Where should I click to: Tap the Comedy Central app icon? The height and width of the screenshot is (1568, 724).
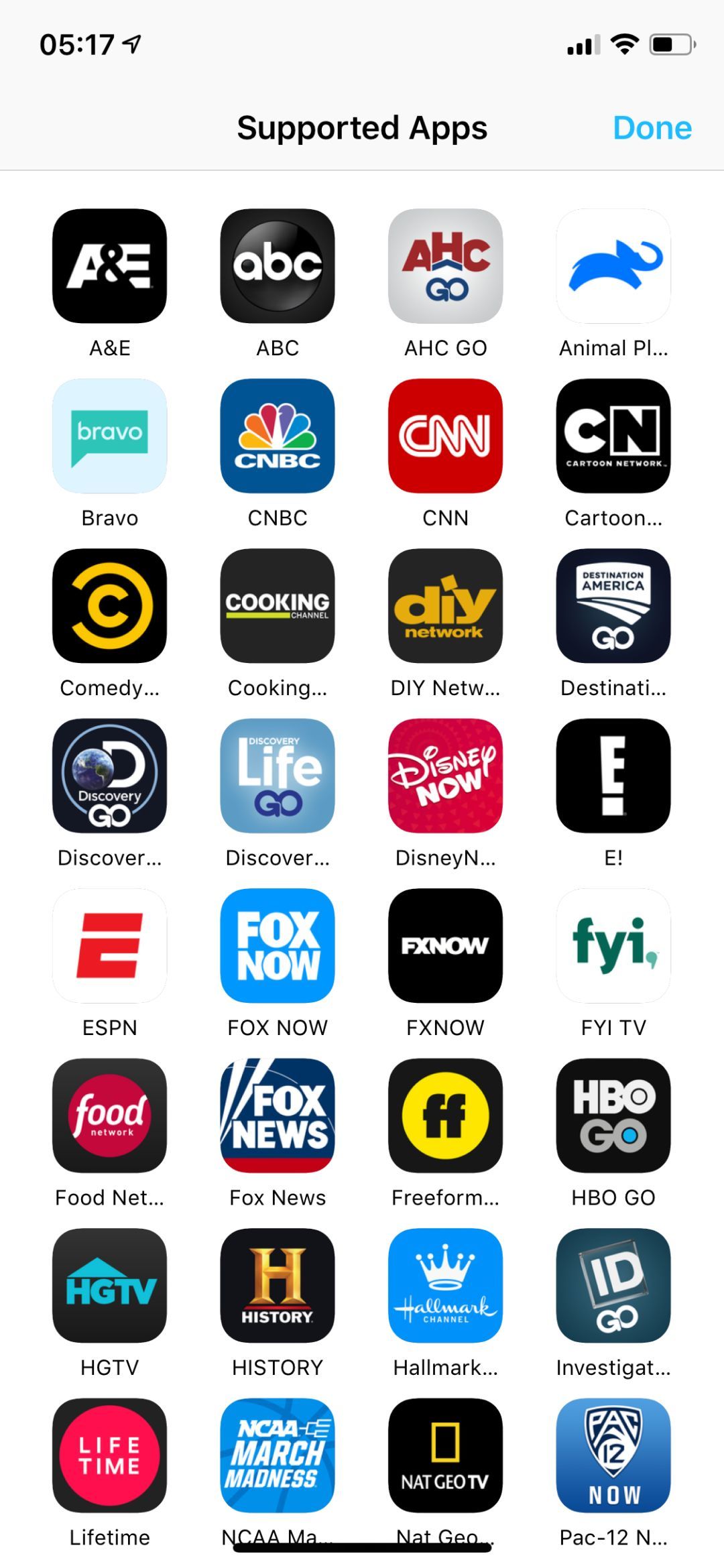point(109,605)
